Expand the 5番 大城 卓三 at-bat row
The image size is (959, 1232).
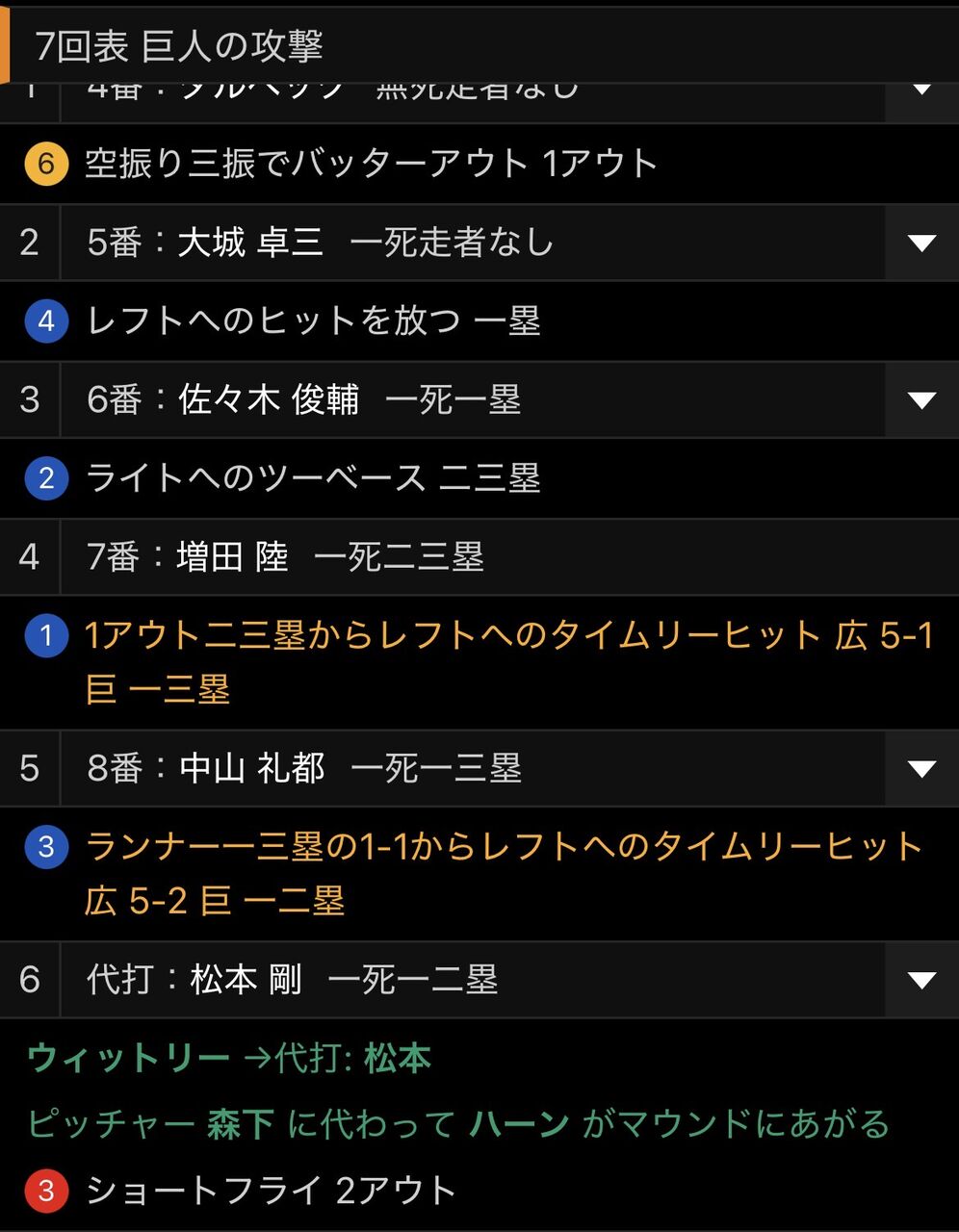tap(921, 243)
